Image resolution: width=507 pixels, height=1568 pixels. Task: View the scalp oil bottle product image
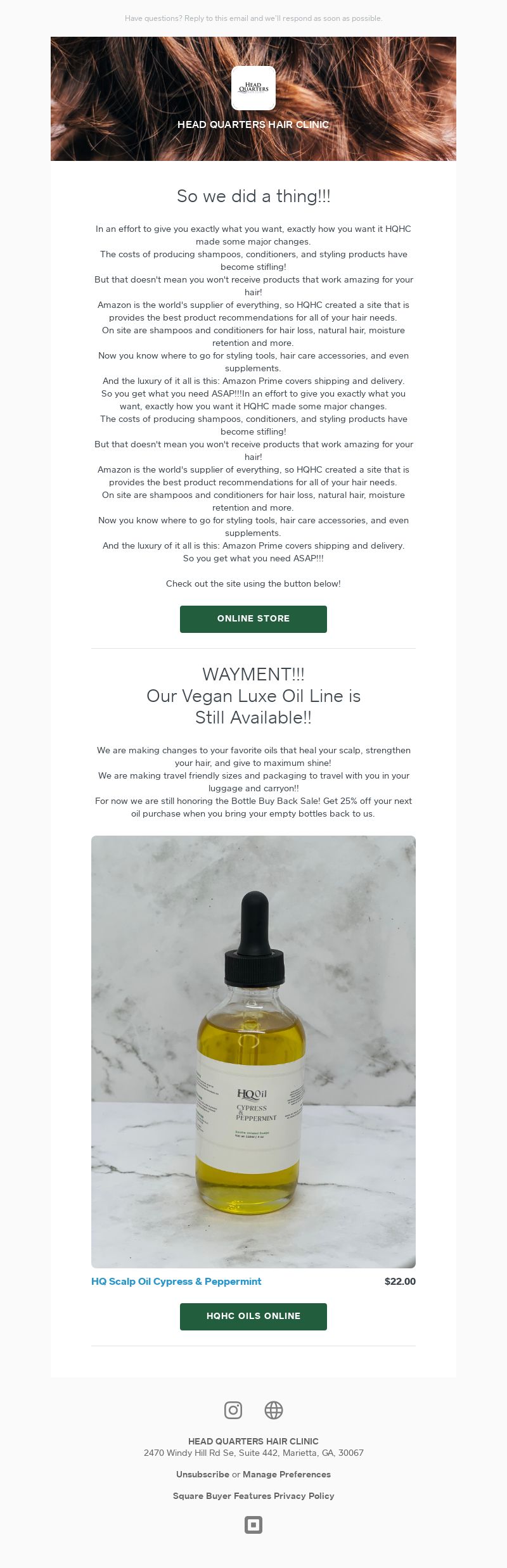click(253, 1052)
